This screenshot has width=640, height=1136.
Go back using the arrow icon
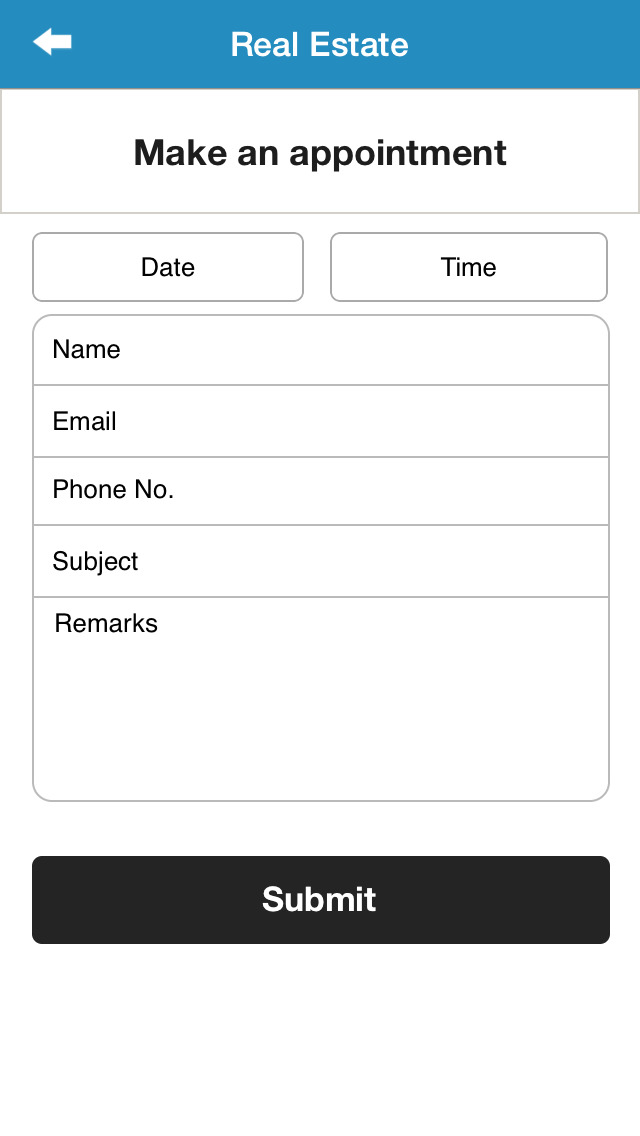pyautogui.click(x=52, y=43)
